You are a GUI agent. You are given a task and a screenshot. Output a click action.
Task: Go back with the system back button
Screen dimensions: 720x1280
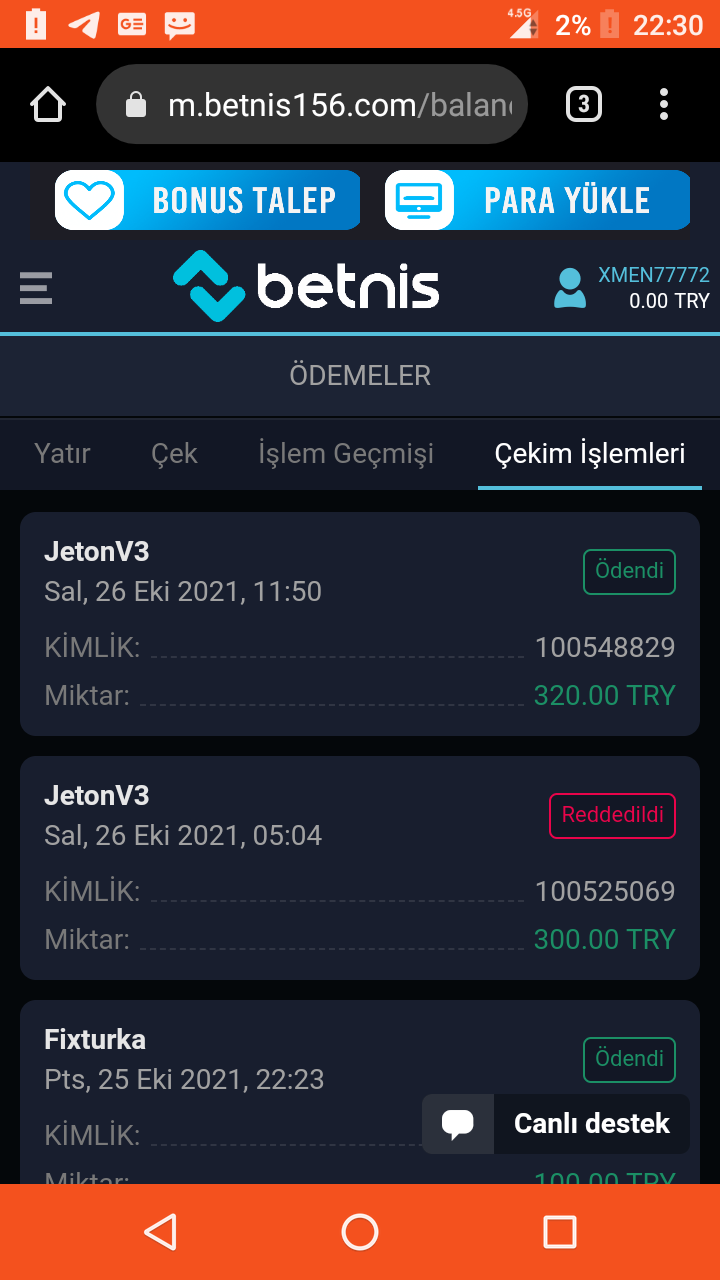160,1232
